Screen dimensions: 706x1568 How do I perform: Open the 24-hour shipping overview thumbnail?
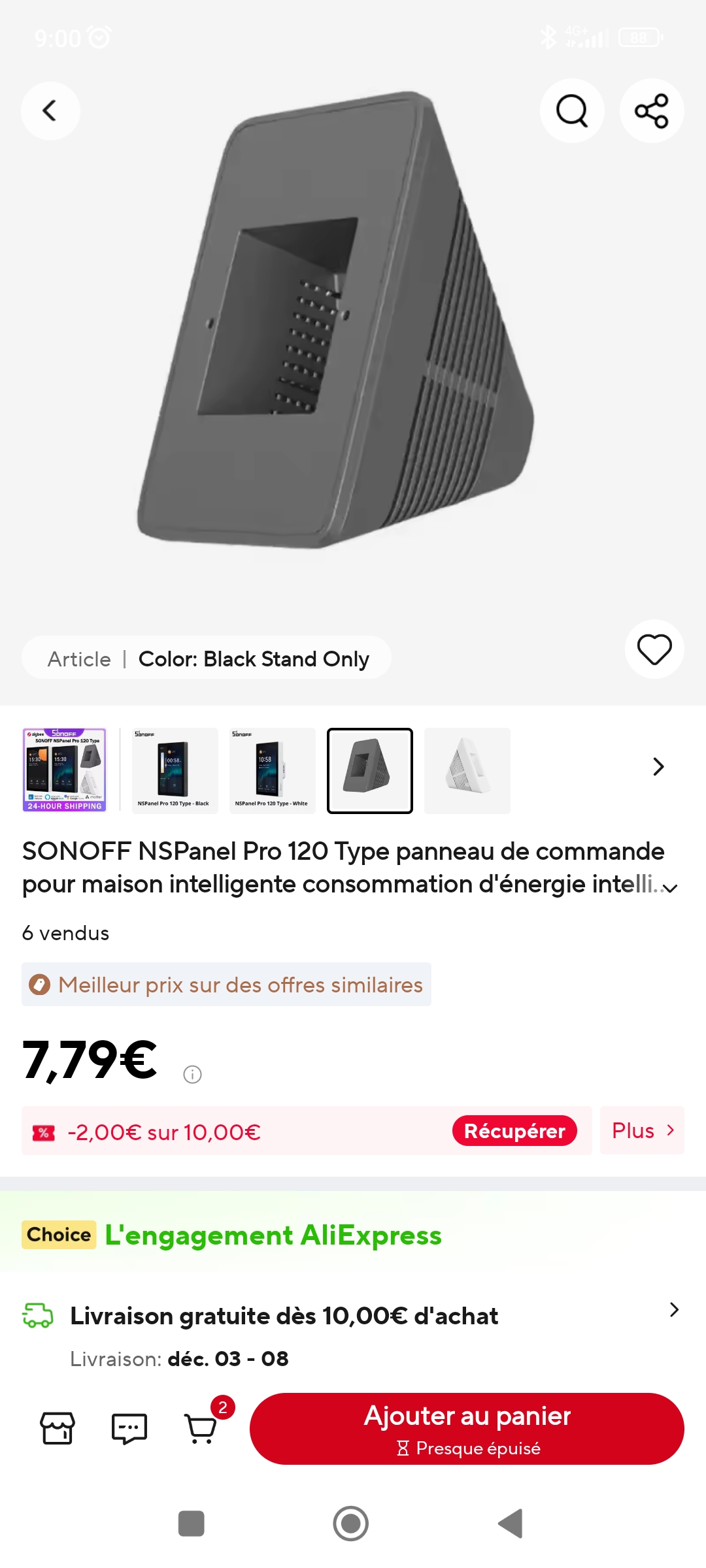point(64,770)
